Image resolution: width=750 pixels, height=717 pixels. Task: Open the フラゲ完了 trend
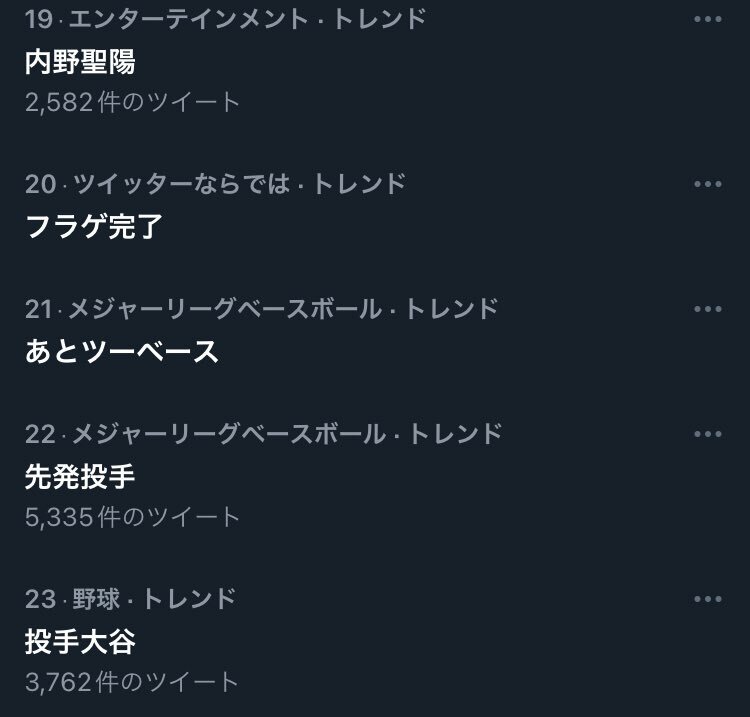[x=93, y=226]
